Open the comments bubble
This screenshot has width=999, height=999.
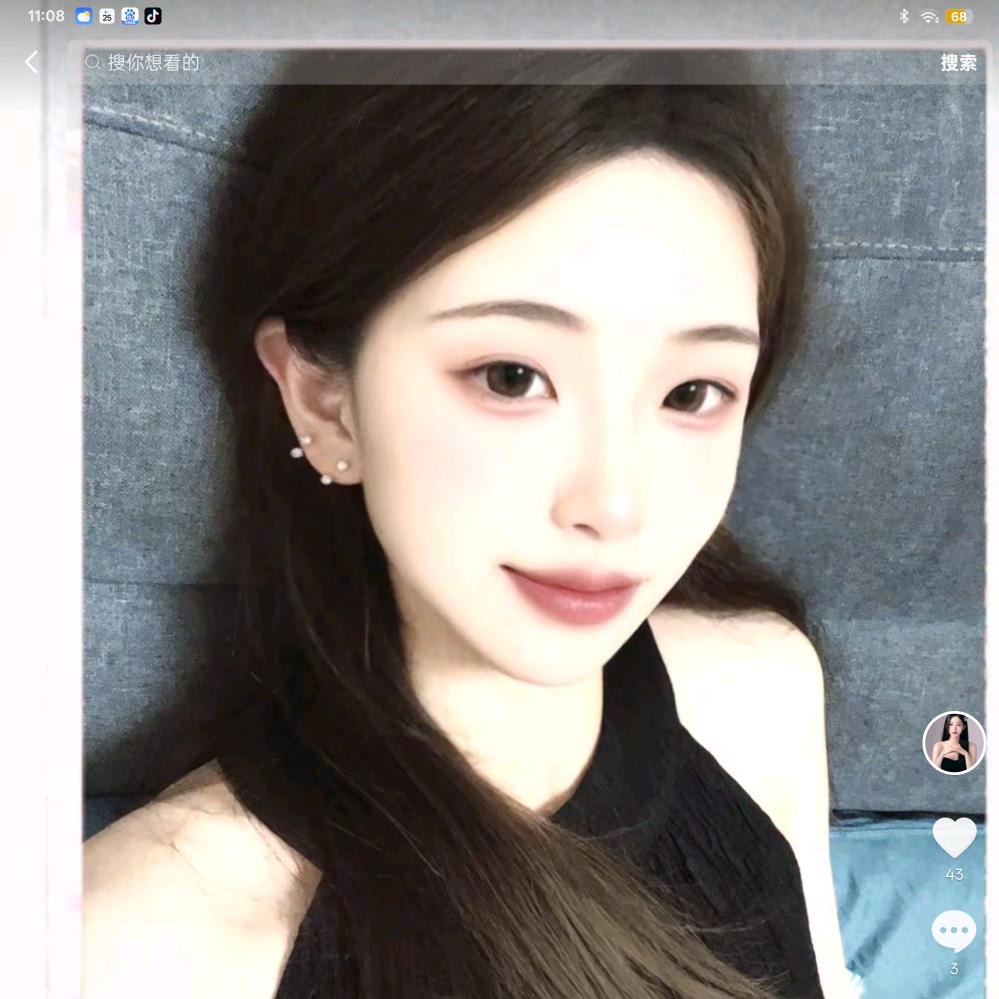coord(954,931)
